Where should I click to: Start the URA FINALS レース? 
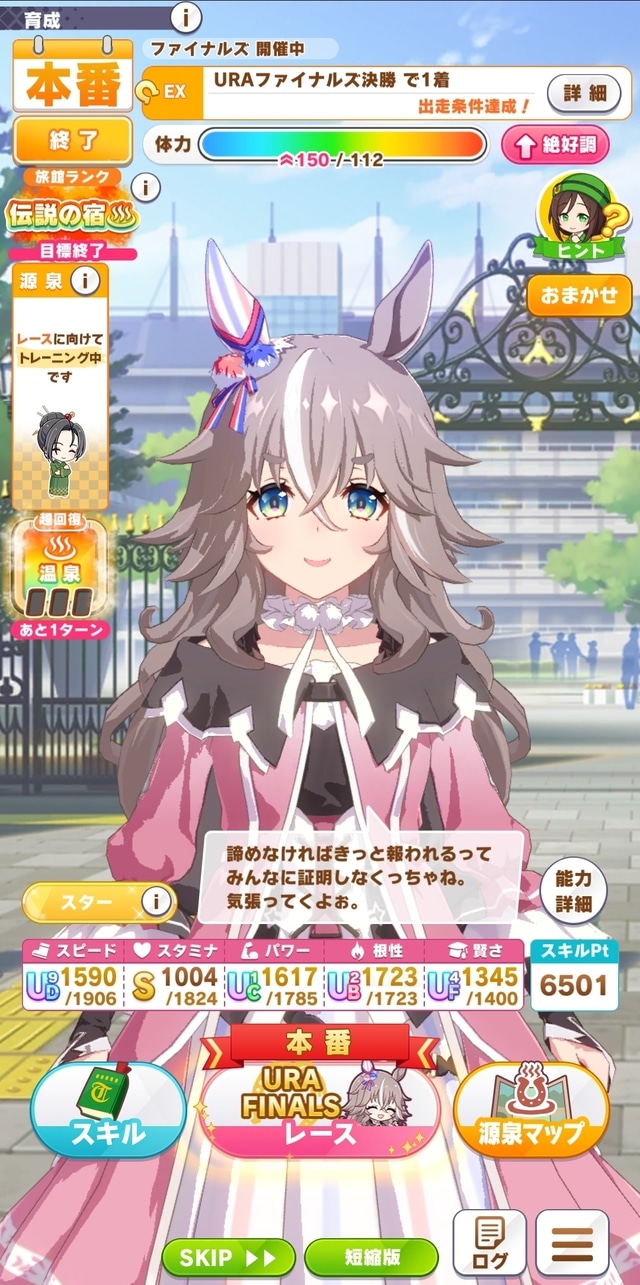320,1110
